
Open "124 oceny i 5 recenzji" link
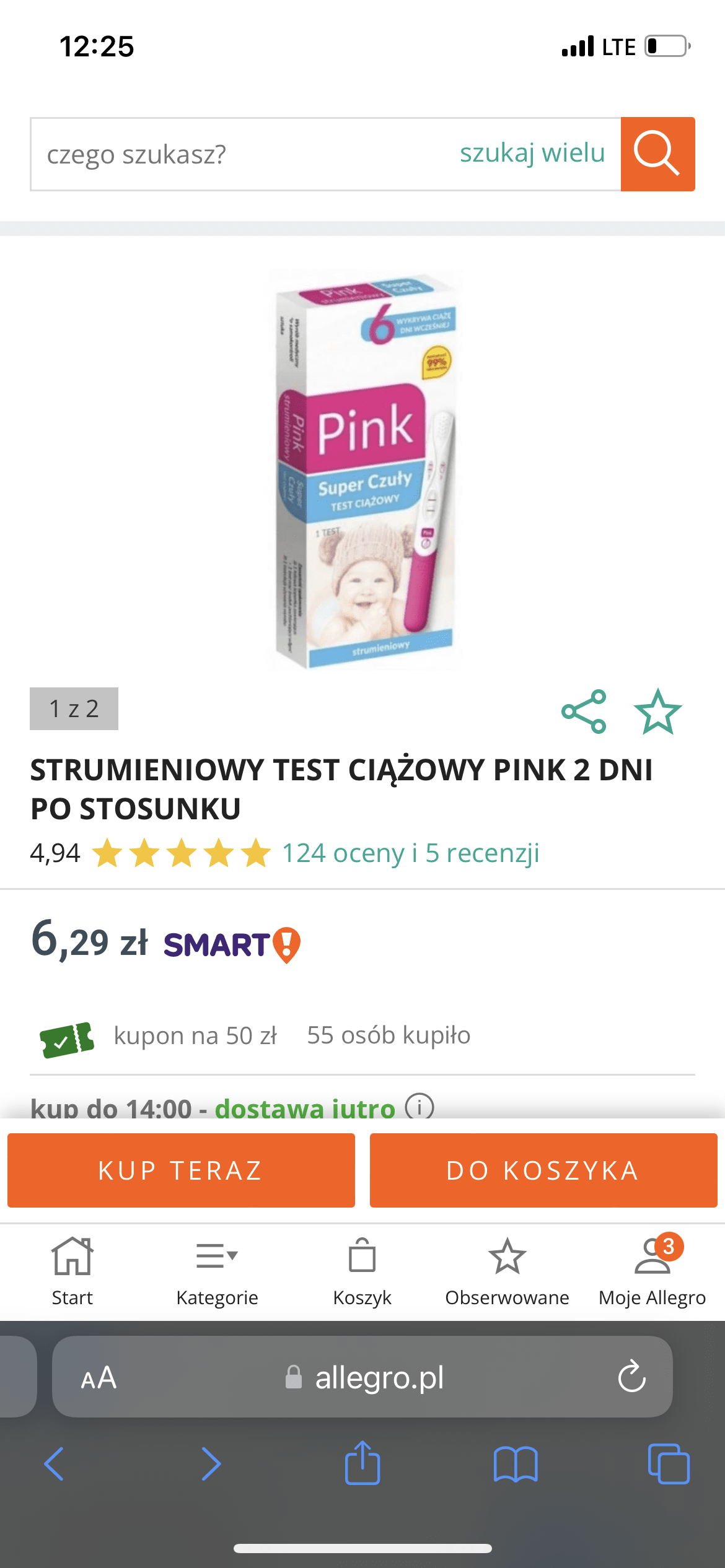pyautogui.click(x=410, y=853)
